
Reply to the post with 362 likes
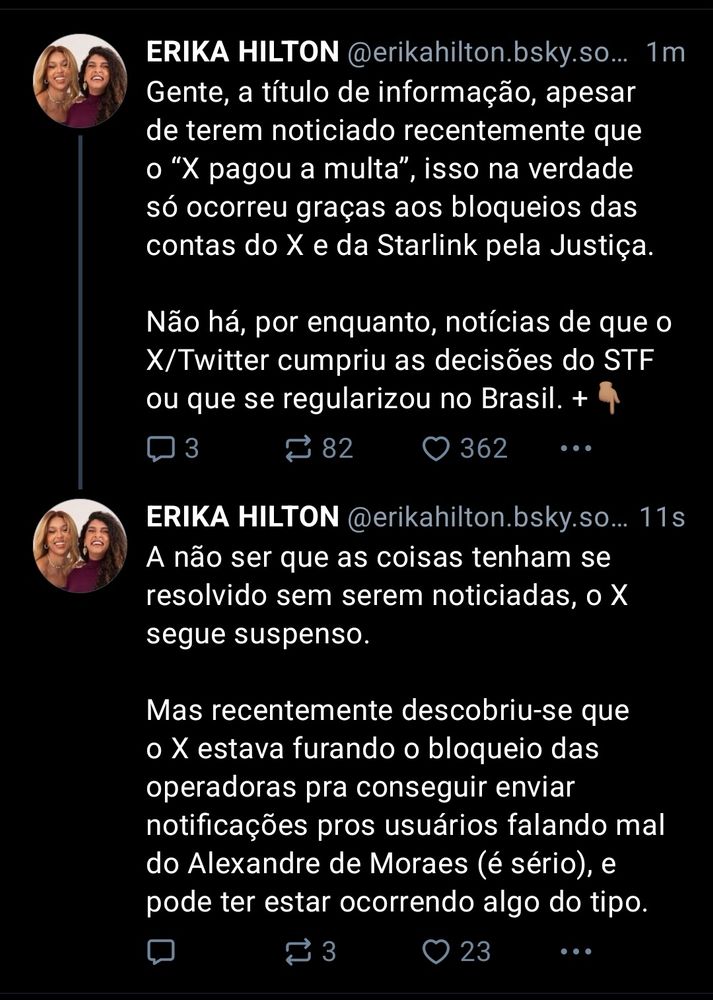click(x=161, y=449)
